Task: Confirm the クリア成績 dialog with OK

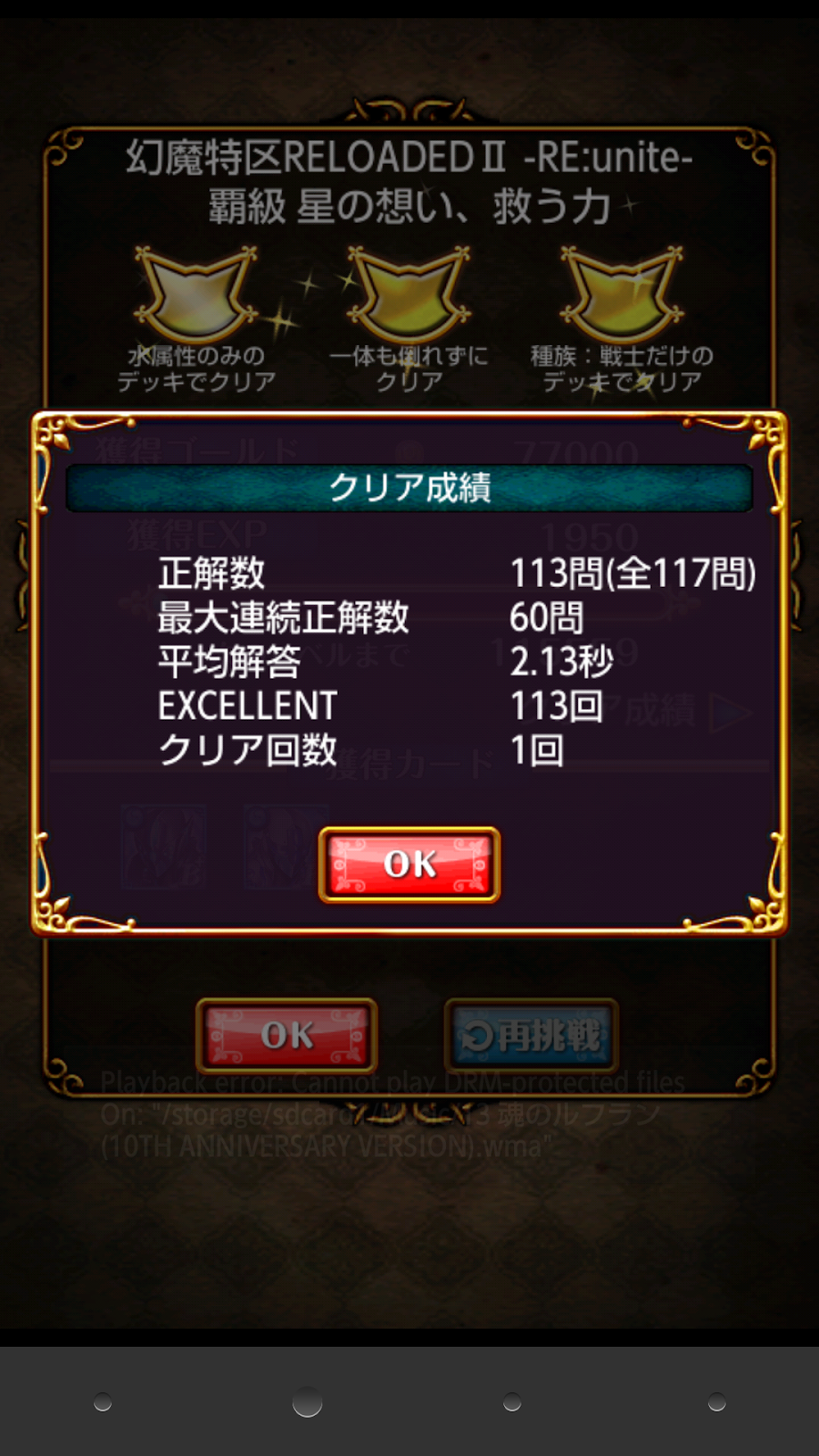Action: pyautogui.click(x=409, y=864)
